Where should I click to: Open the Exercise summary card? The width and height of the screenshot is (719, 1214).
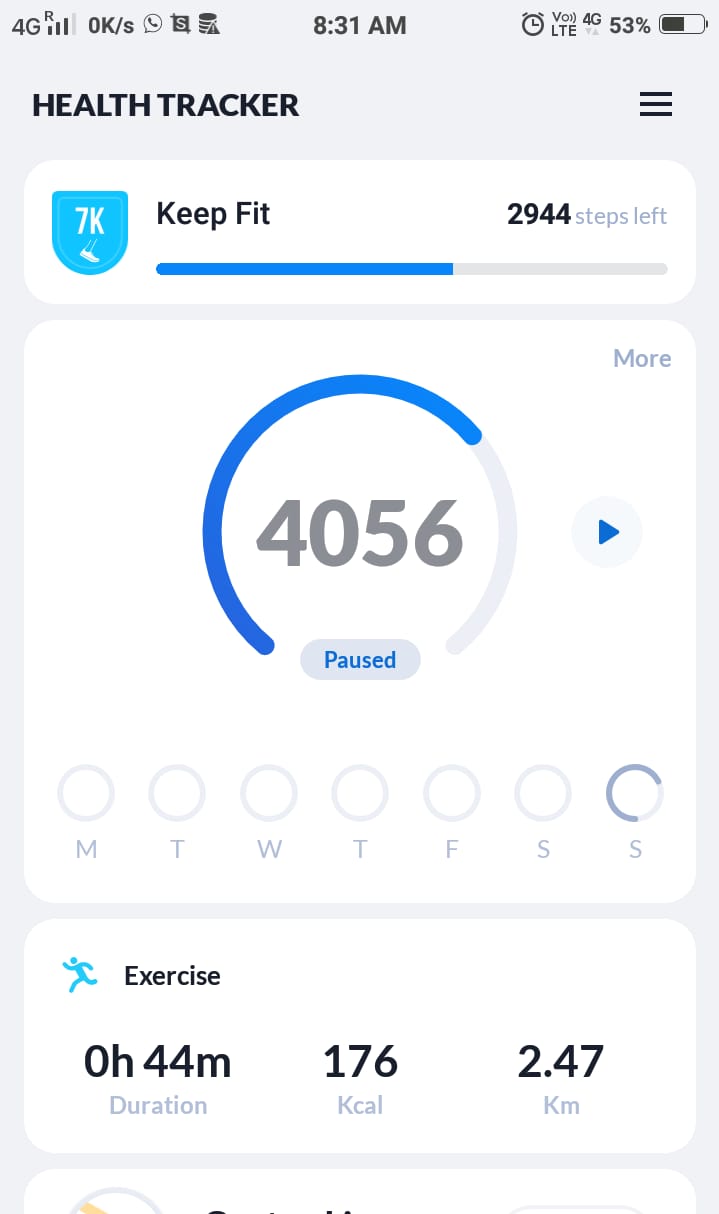[359, 1035]
